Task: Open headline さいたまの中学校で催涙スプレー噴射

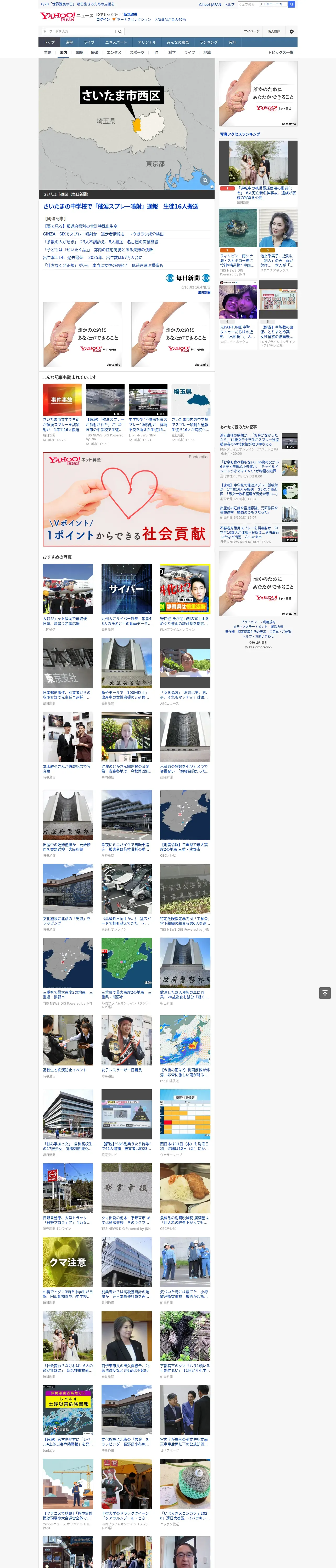Action: (x=121, y=206)
